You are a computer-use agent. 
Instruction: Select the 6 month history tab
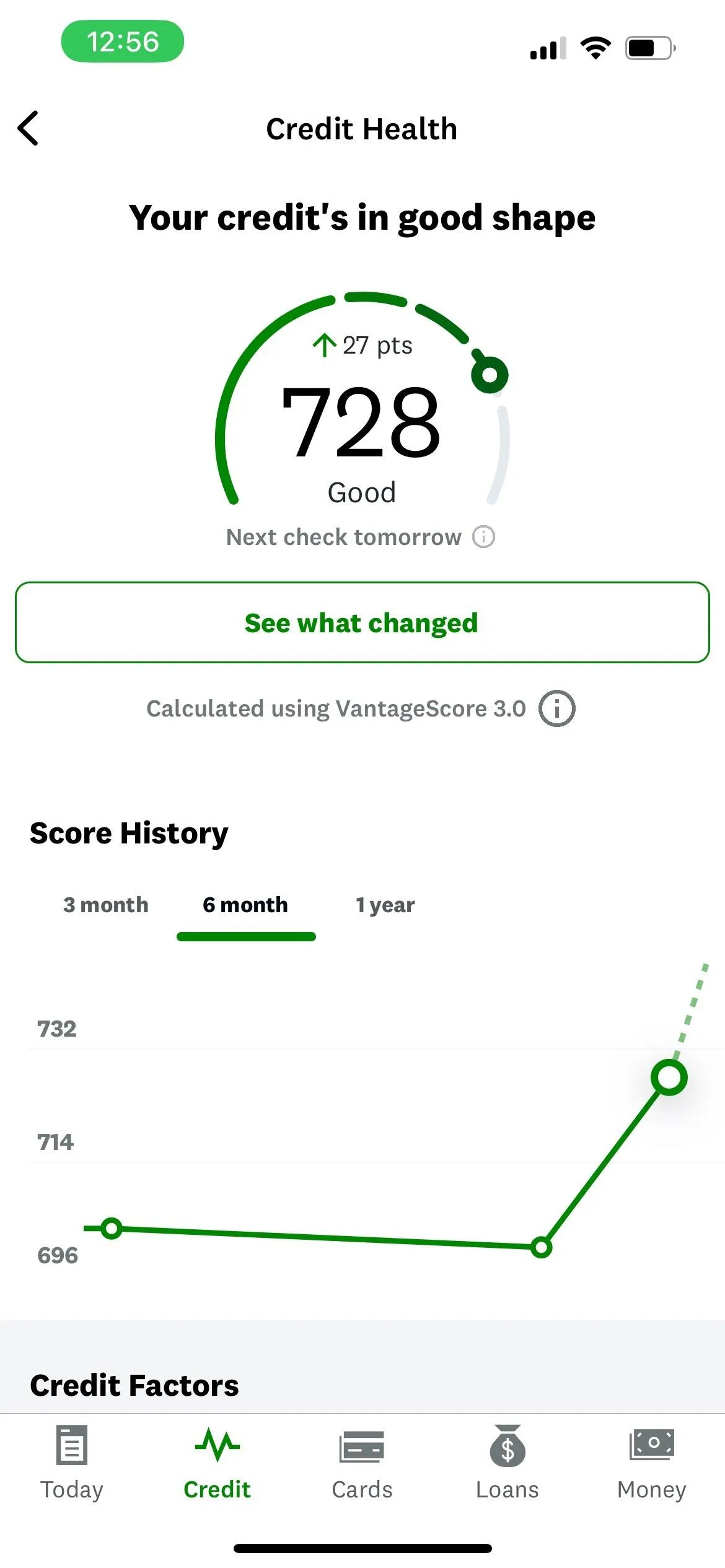click(x=245, y=905)
